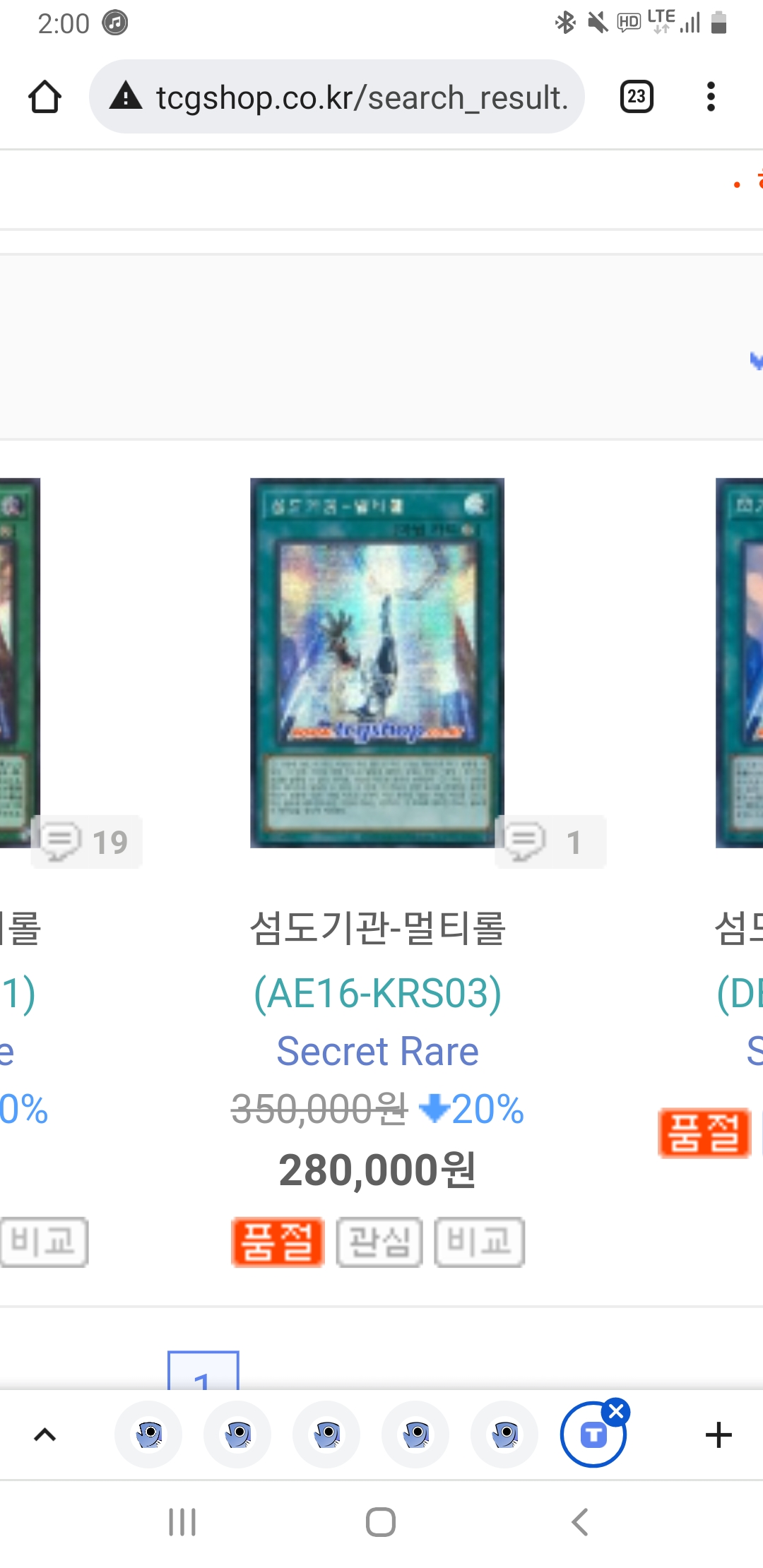Tap 비교 to compare the AE16-KRS03 card
Screen dimensions: 763x1568
[x=479, y=1242]
